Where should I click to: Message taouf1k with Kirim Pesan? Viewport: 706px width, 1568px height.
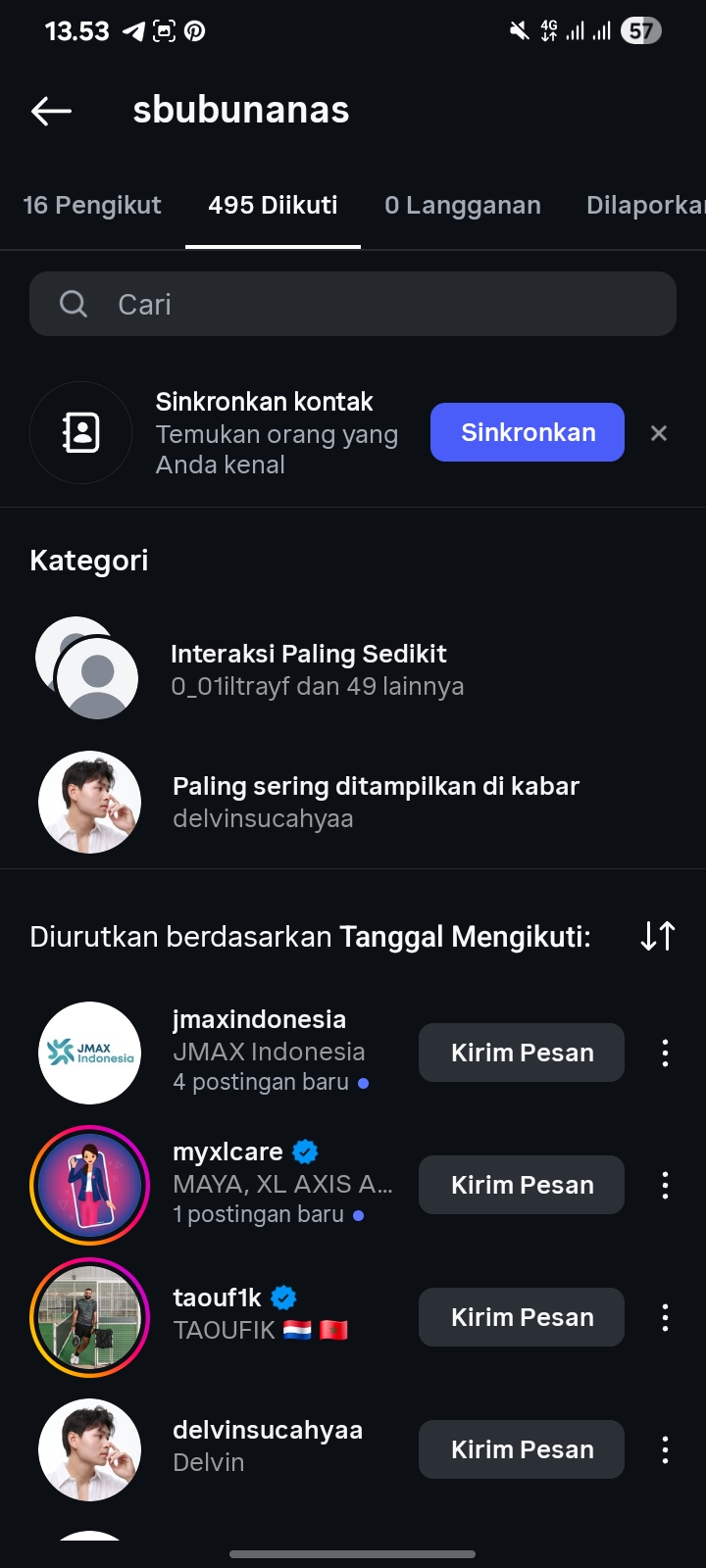522,1317
